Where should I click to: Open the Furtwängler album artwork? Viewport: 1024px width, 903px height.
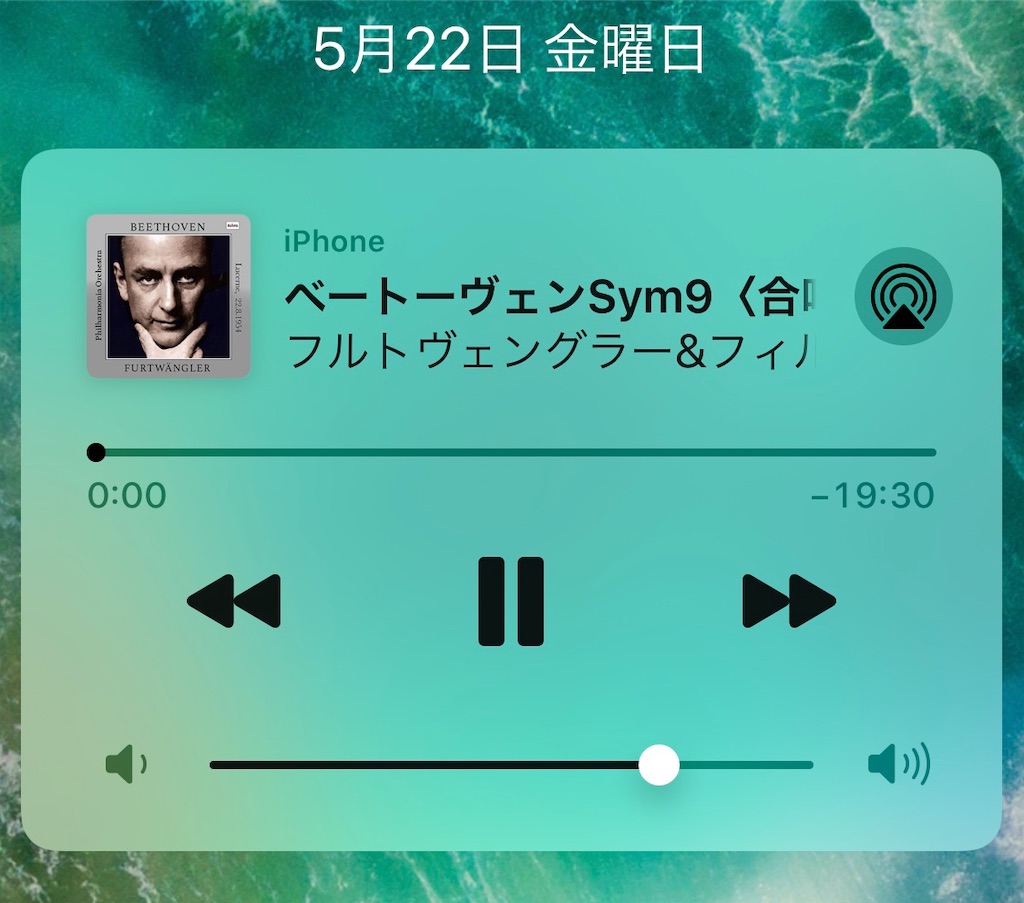[x=168, y=296]
